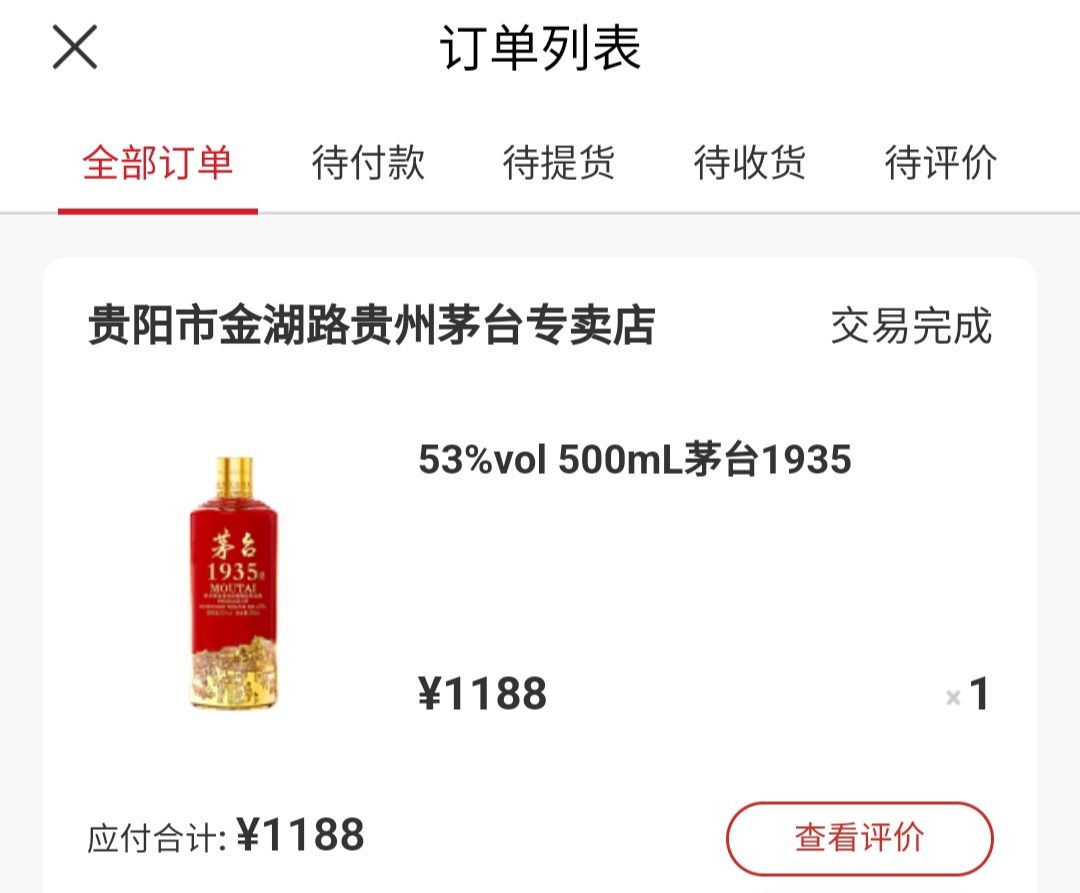Screen dimensions: 1080x893
Task: Switch to the 待付款 tab
Action: (x=368, y=162)
